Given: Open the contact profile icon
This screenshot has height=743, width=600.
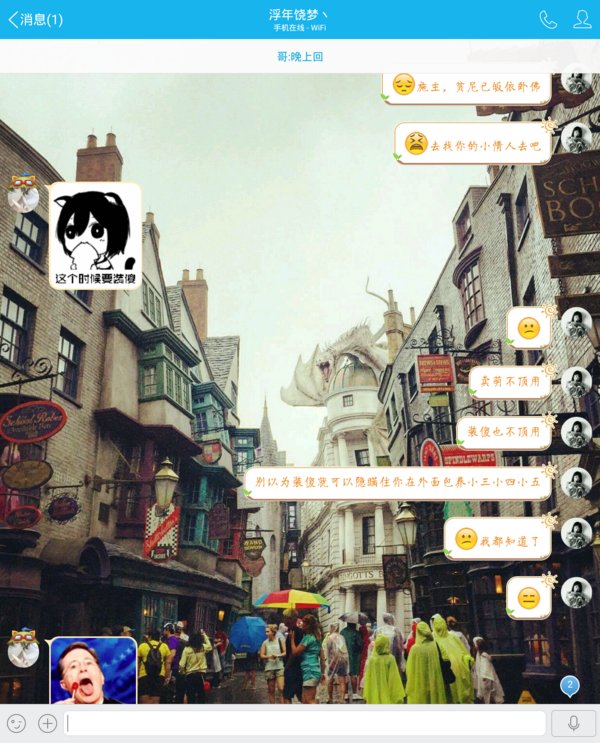Looking at the screenshot, I should [x=582, y=19].
